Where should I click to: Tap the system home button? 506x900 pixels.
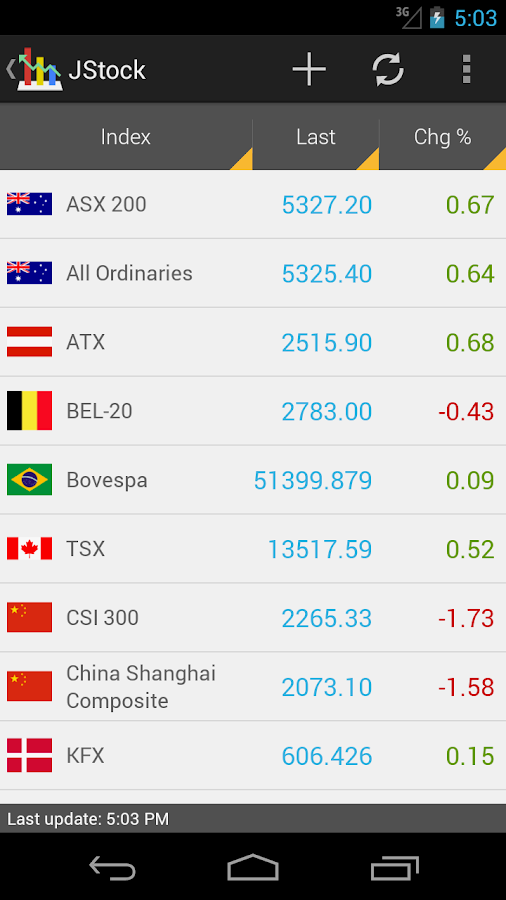point(253,867)
